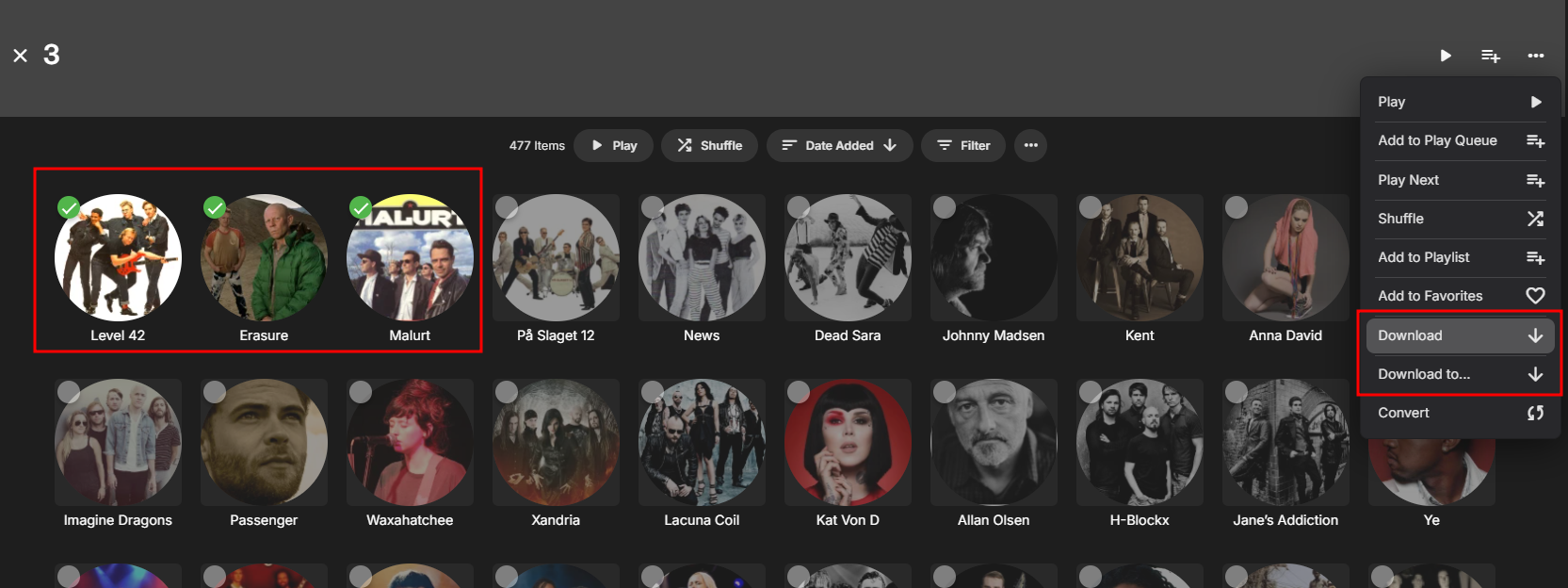Choose Download to... in the menu
The height and width of the screenshot is (588, 1568).
coord(1459,374)
